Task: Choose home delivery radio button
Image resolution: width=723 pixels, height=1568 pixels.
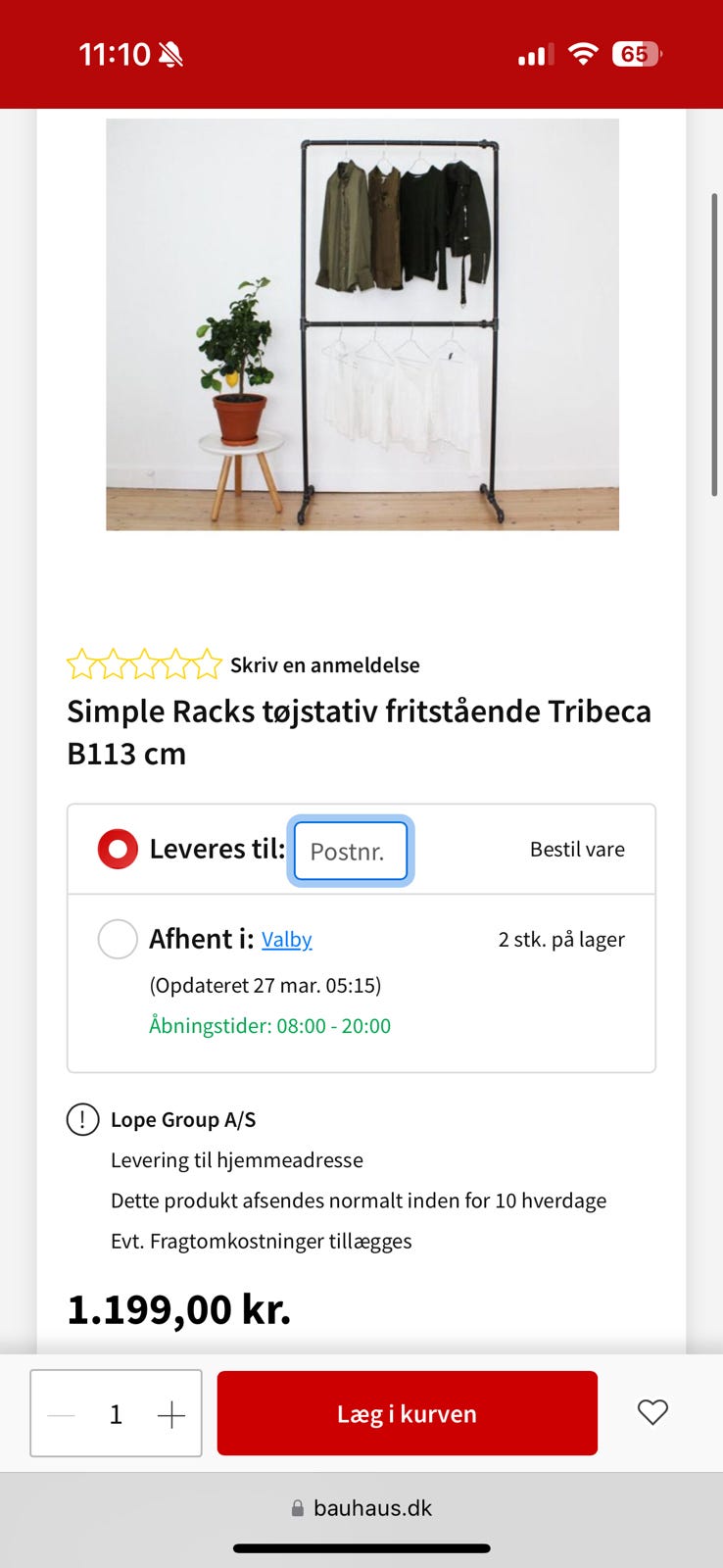Action: pyautogui.click(x=117, y=849)
